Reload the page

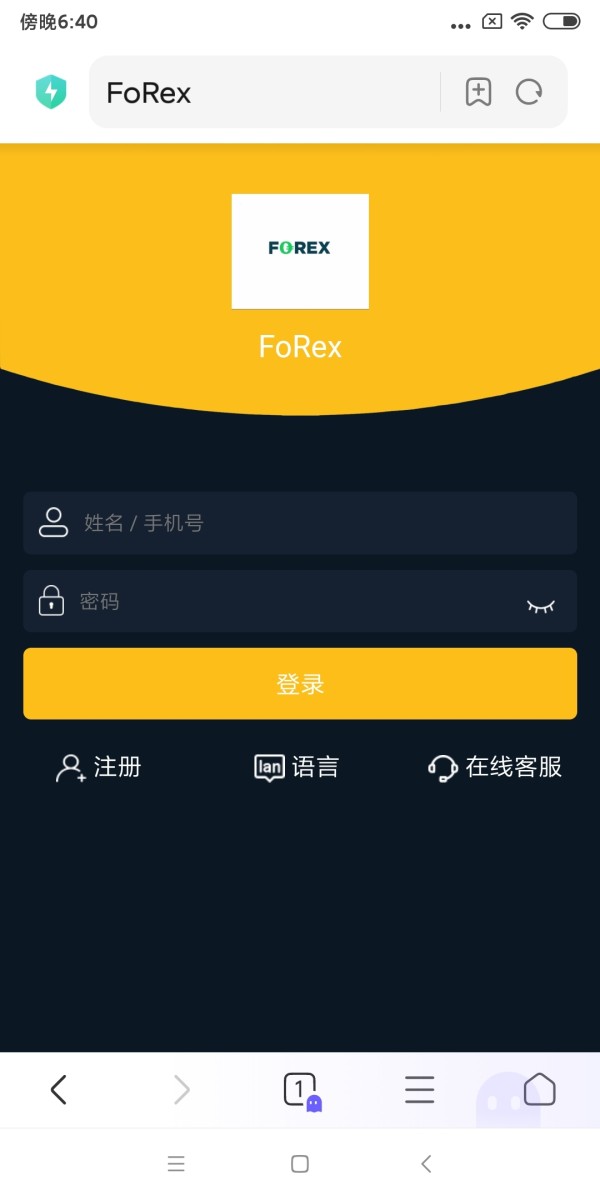pos(529,93)
